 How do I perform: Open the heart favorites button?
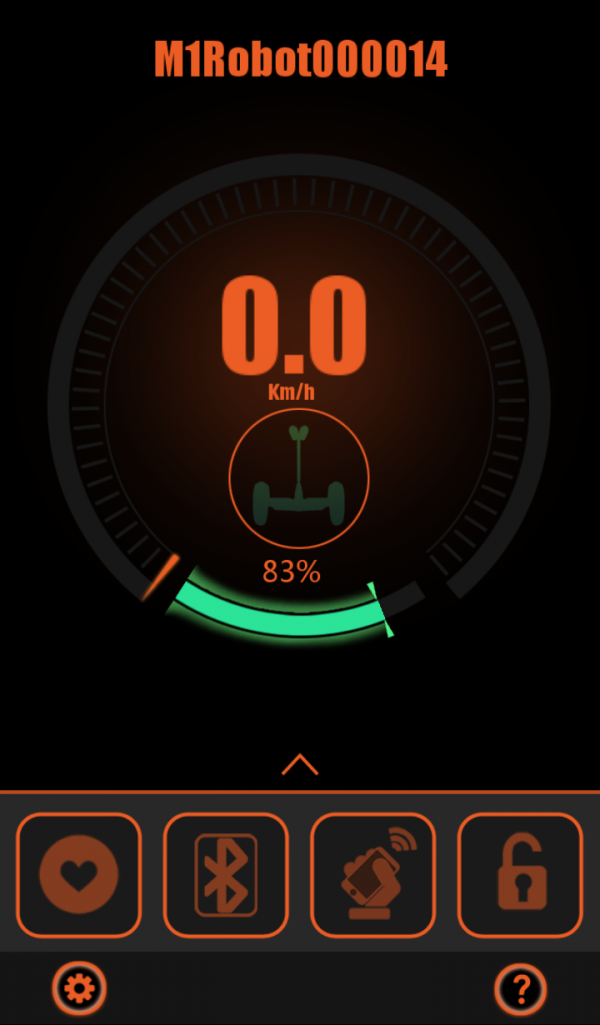[x=79, y=875]
